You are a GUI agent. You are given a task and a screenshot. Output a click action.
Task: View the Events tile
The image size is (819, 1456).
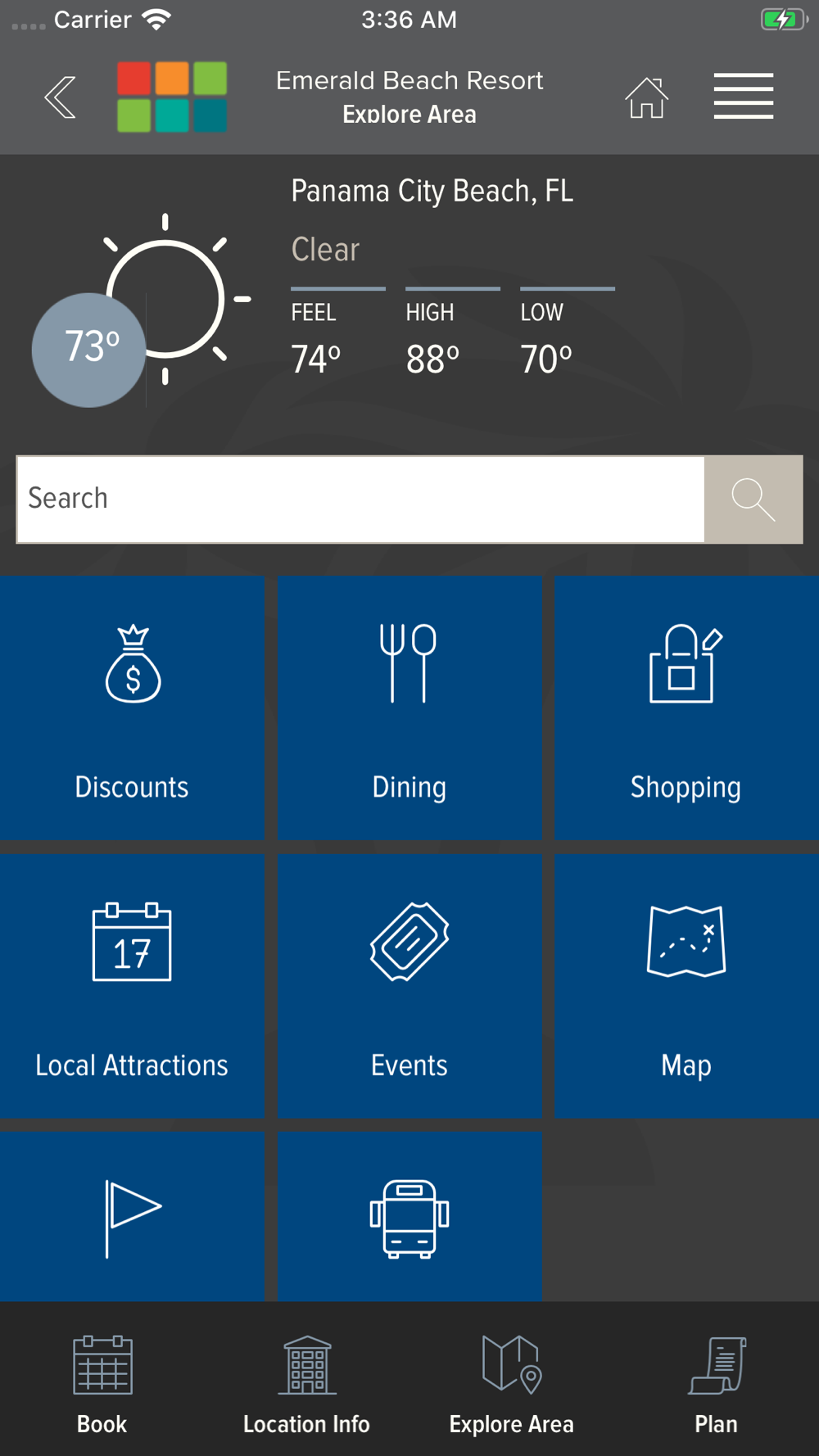pos(409,986)
